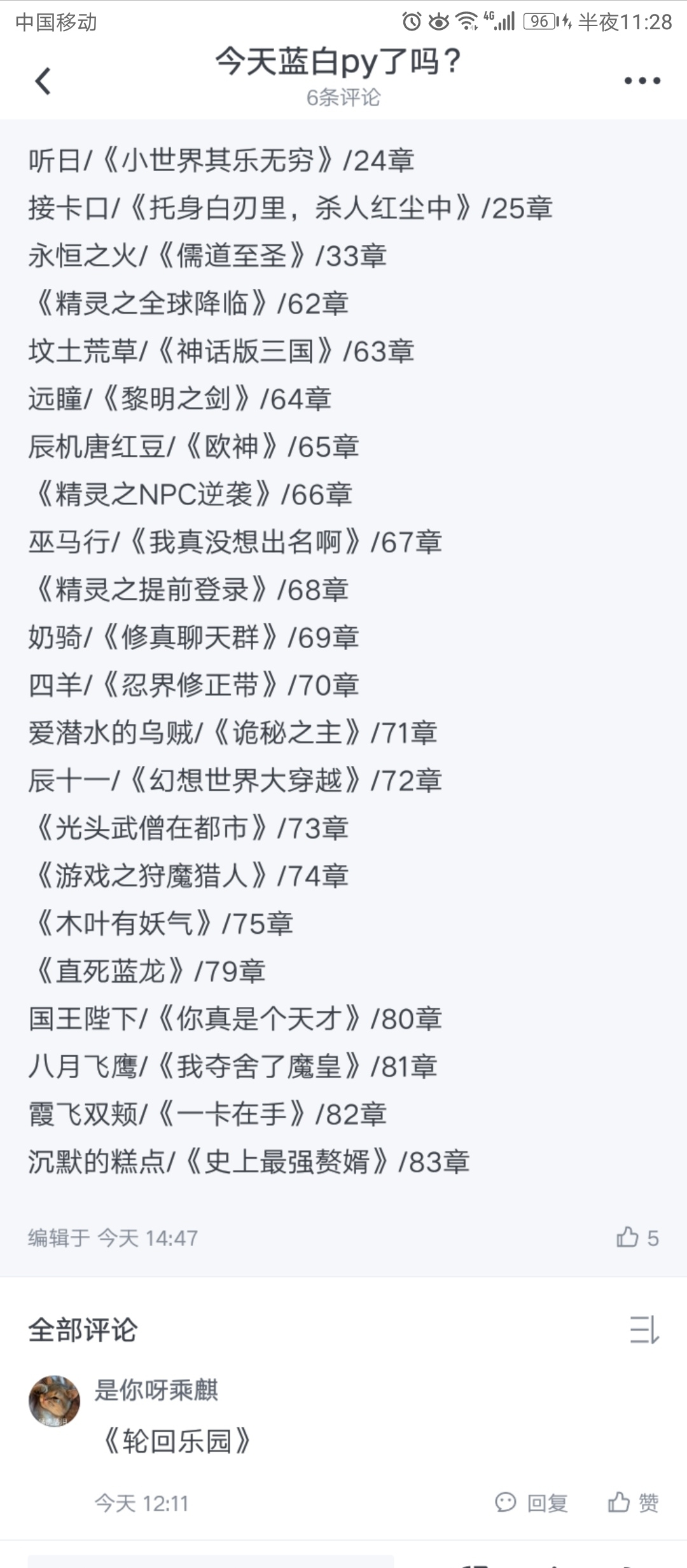
Task: Open 是你呀乘麒's profile avatar
Action: 55,1401
